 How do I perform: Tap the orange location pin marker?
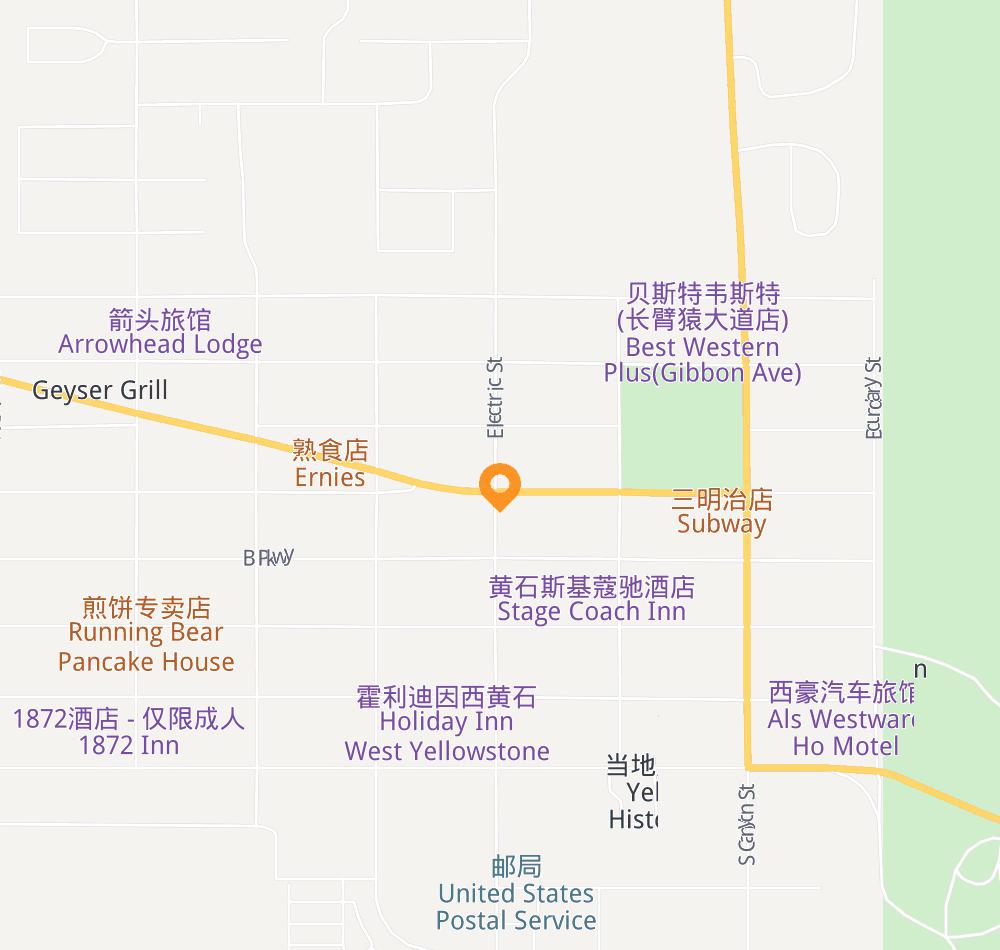499,486
